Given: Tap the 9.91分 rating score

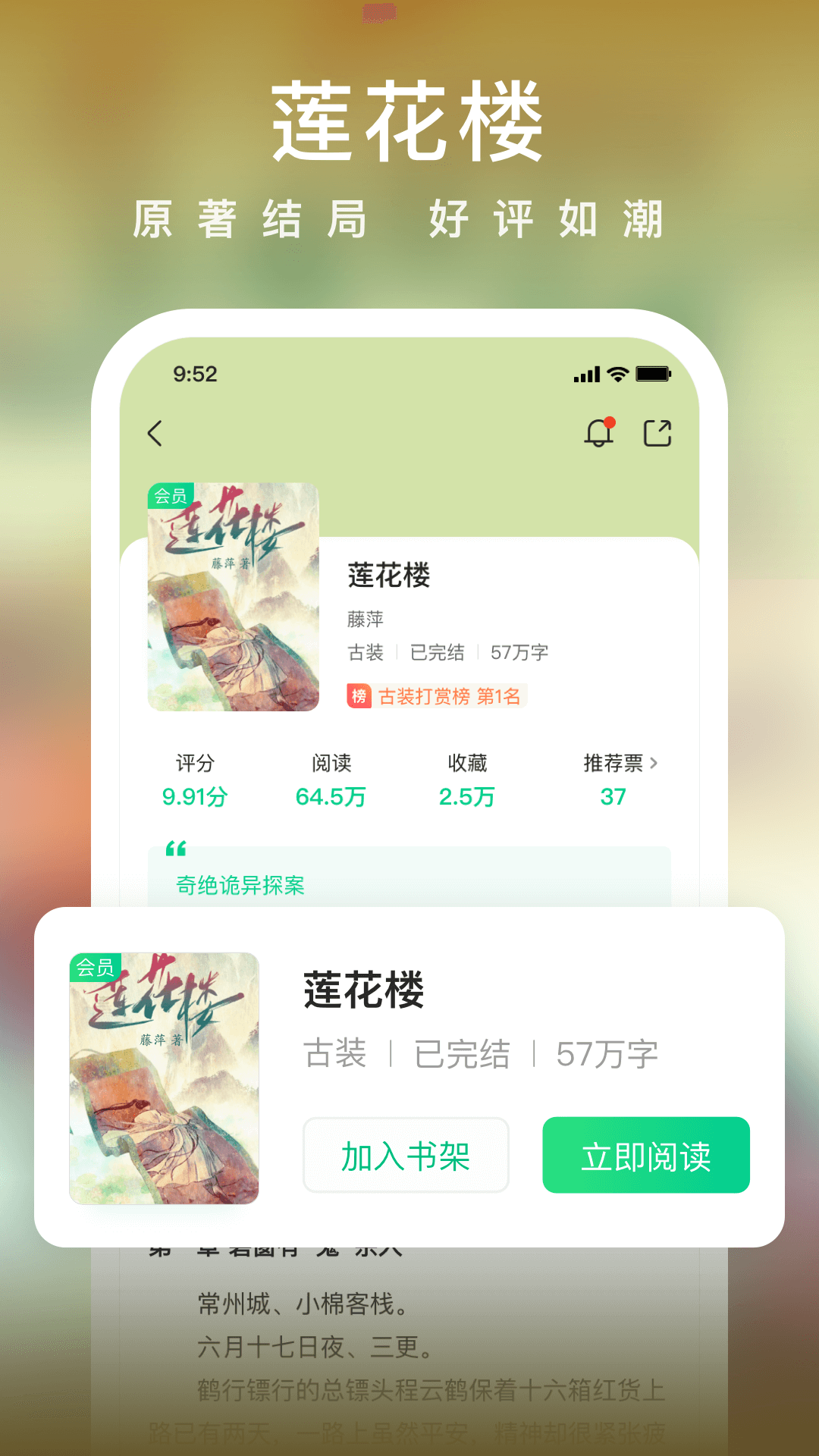Looking at the screenshot, I should tap(195, 797).
